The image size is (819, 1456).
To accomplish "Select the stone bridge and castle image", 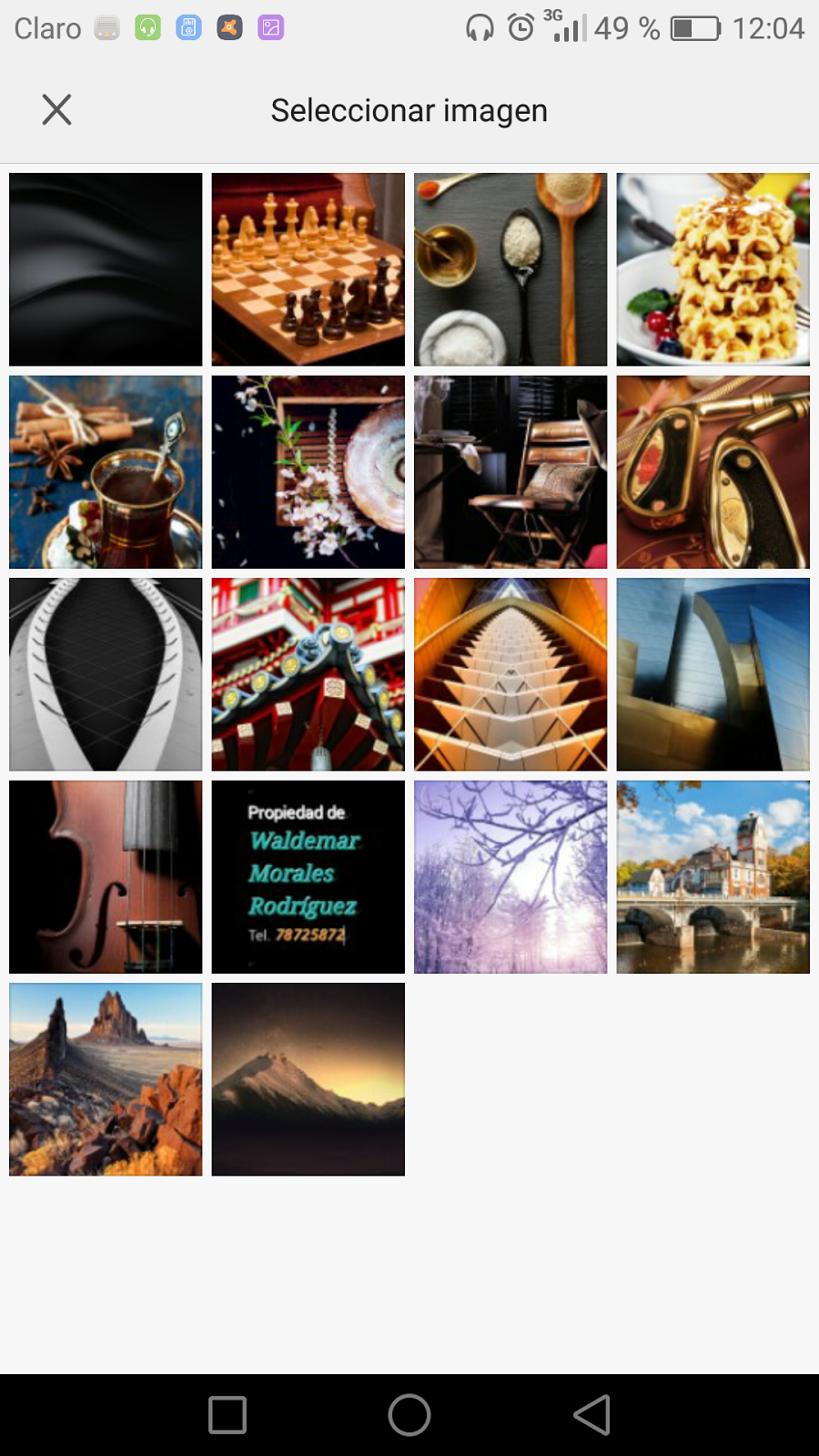I will click(x=713, y=877).
